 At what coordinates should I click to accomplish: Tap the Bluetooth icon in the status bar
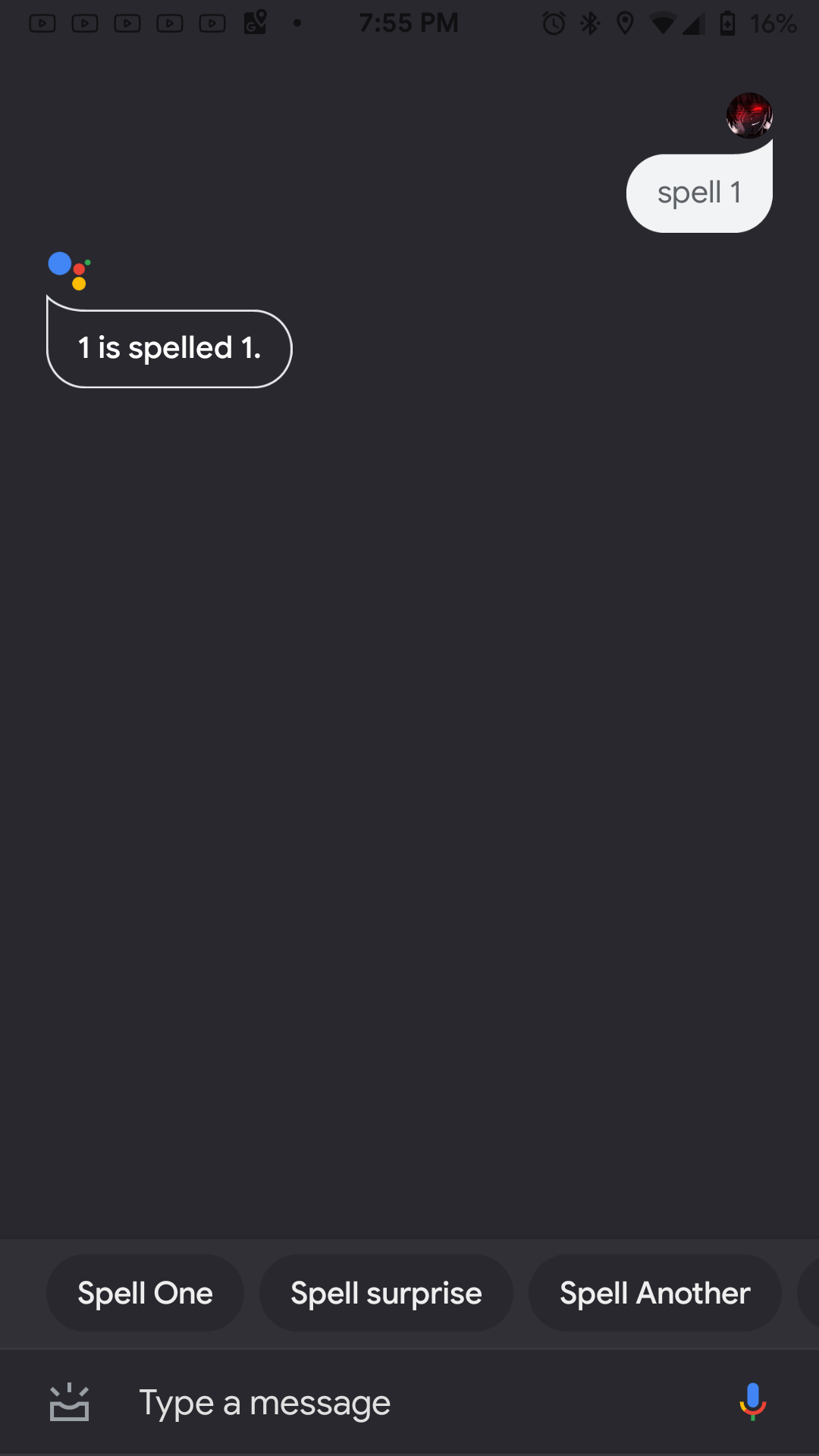[588, 24]
